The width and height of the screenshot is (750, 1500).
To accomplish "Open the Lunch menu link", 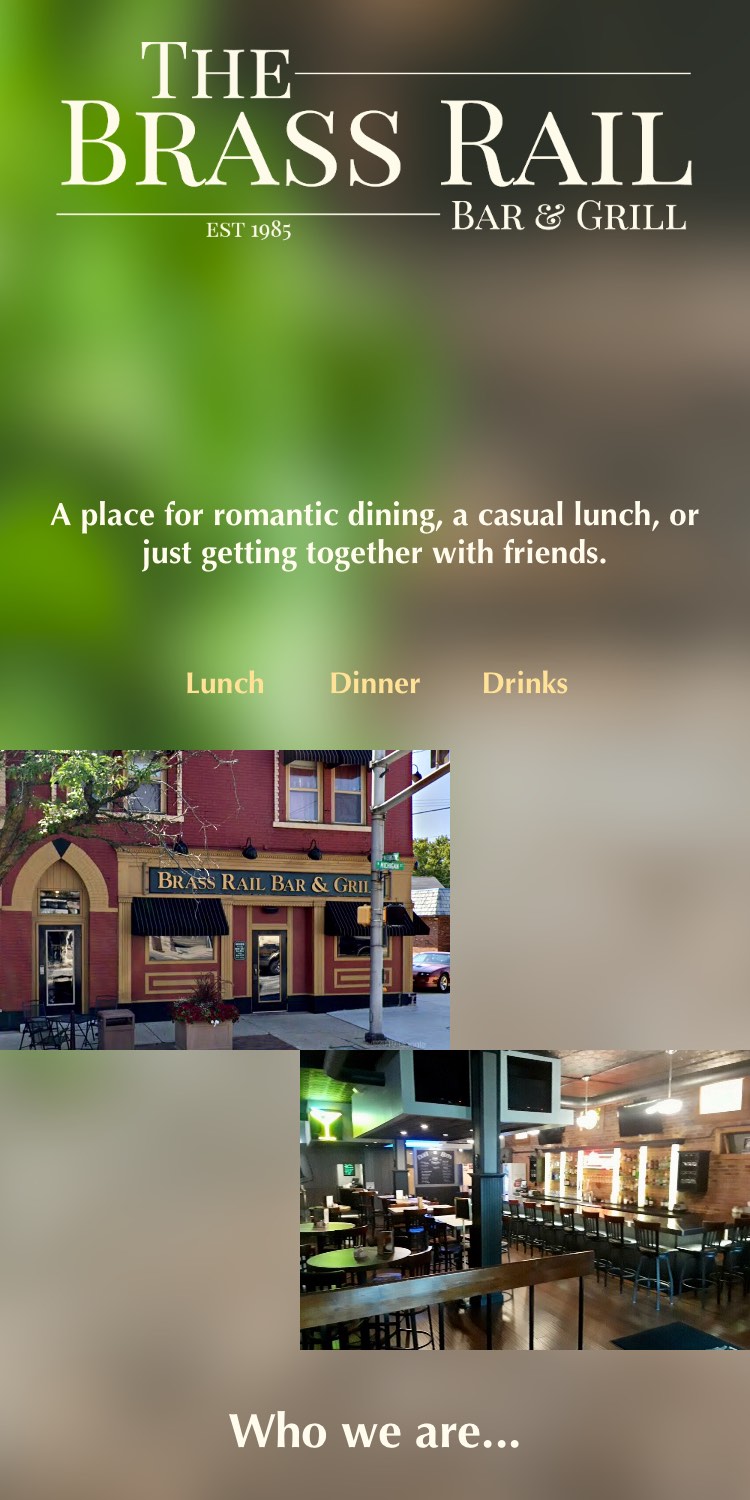I will [x=225, y=683].
